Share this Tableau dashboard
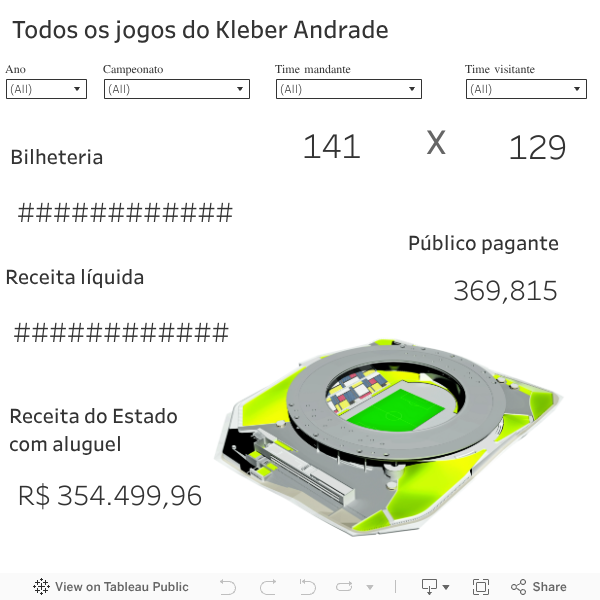 539,587
